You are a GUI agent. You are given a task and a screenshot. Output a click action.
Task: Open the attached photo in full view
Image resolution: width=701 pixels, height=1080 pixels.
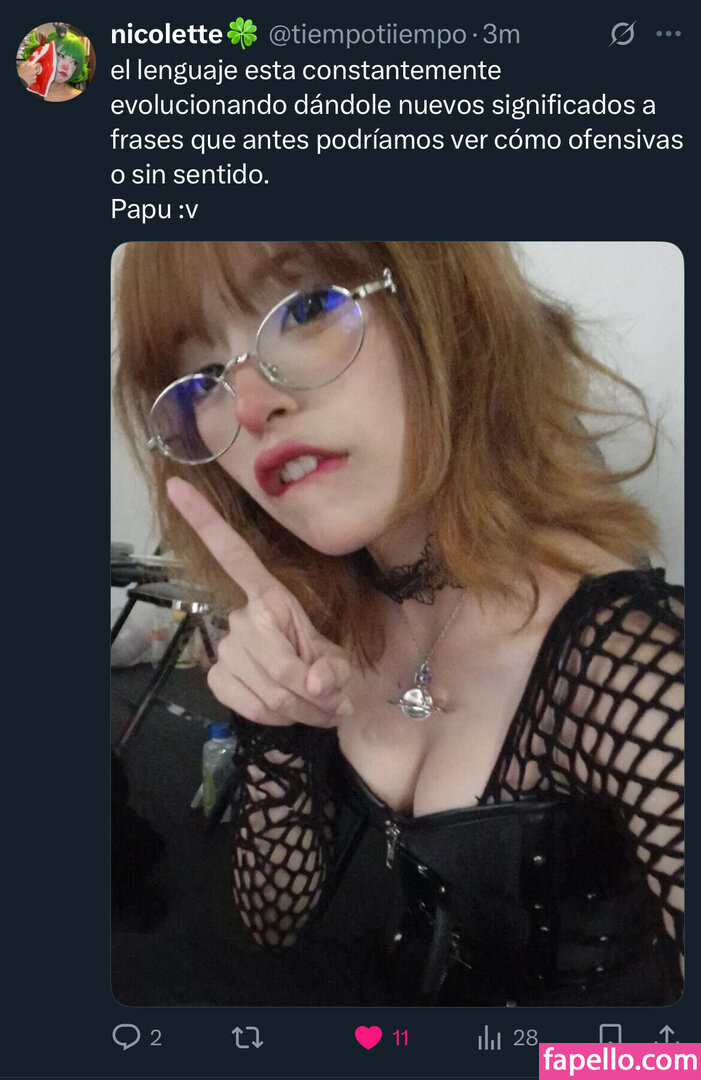(x=397, y=622)
